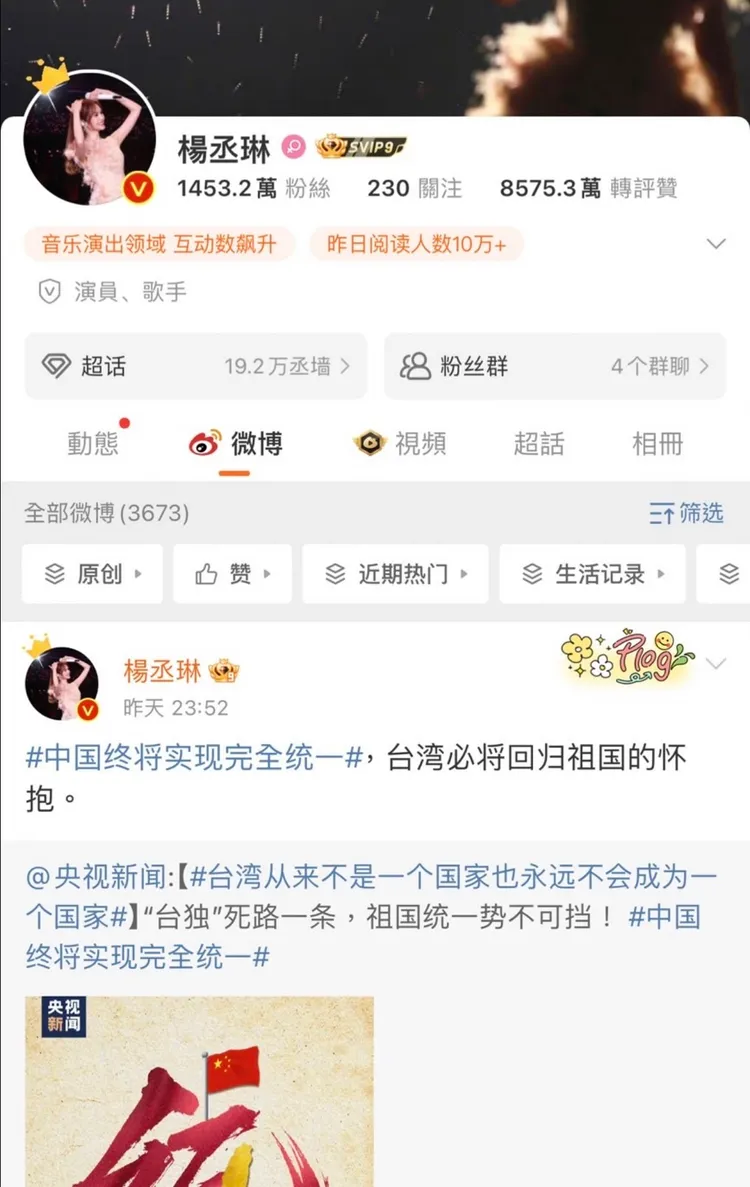750x1187 pixels.
Task: Open the 筛选 filter icon
Action: tap(662, 513)
